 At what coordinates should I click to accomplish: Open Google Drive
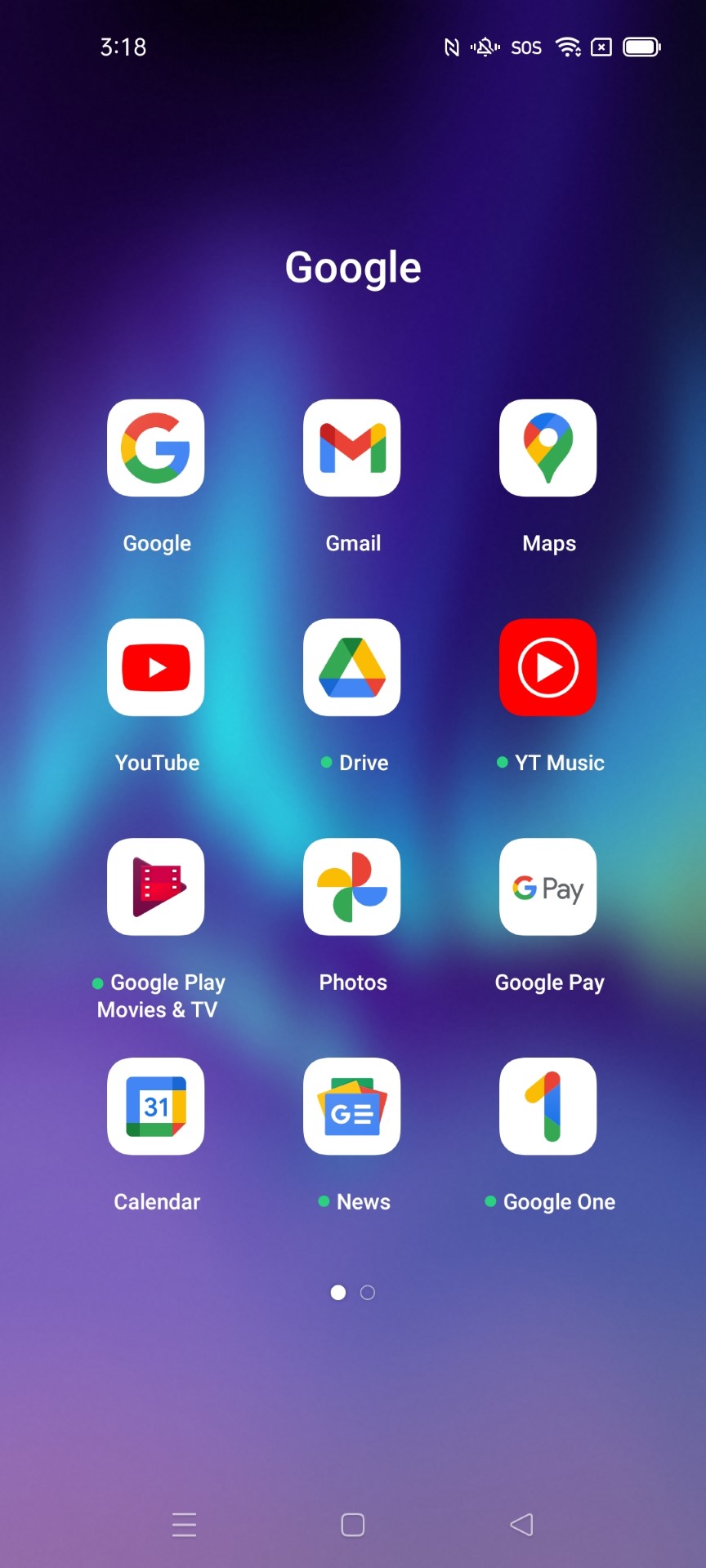352,667
